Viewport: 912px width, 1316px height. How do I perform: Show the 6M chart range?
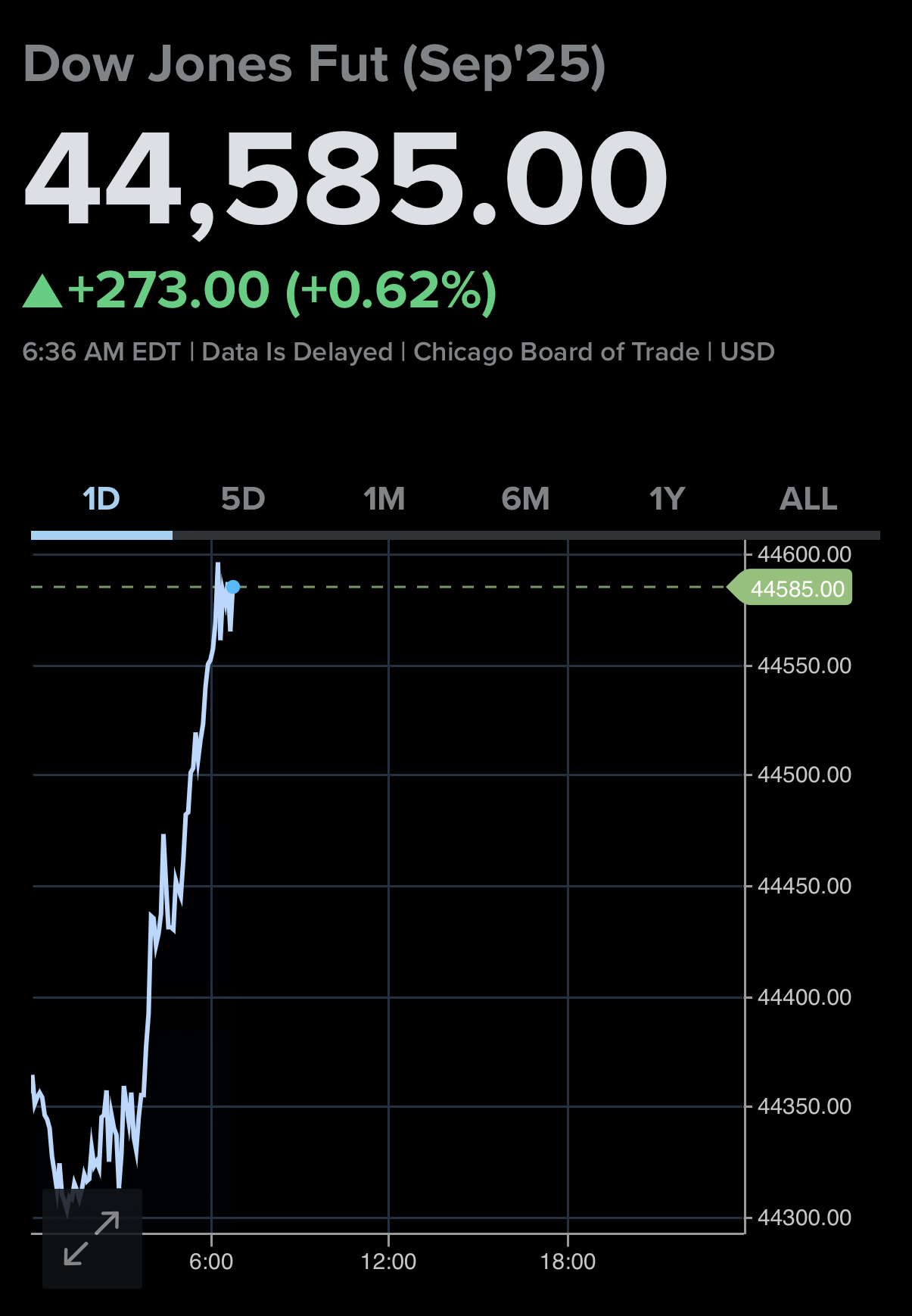(x=525, y=500)
